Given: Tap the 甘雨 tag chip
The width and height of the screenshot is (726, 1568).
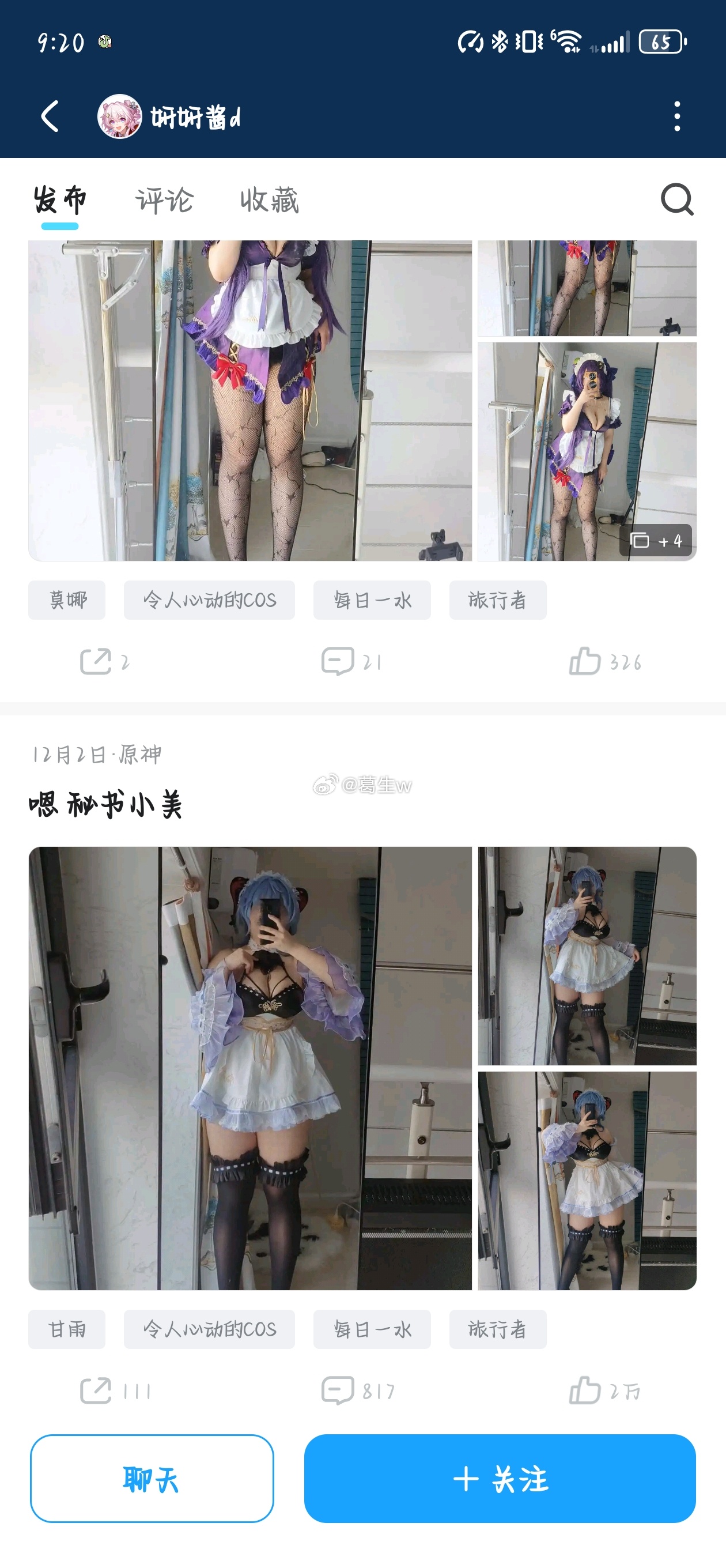Looking at the screenshot, I should [67, 1329].
